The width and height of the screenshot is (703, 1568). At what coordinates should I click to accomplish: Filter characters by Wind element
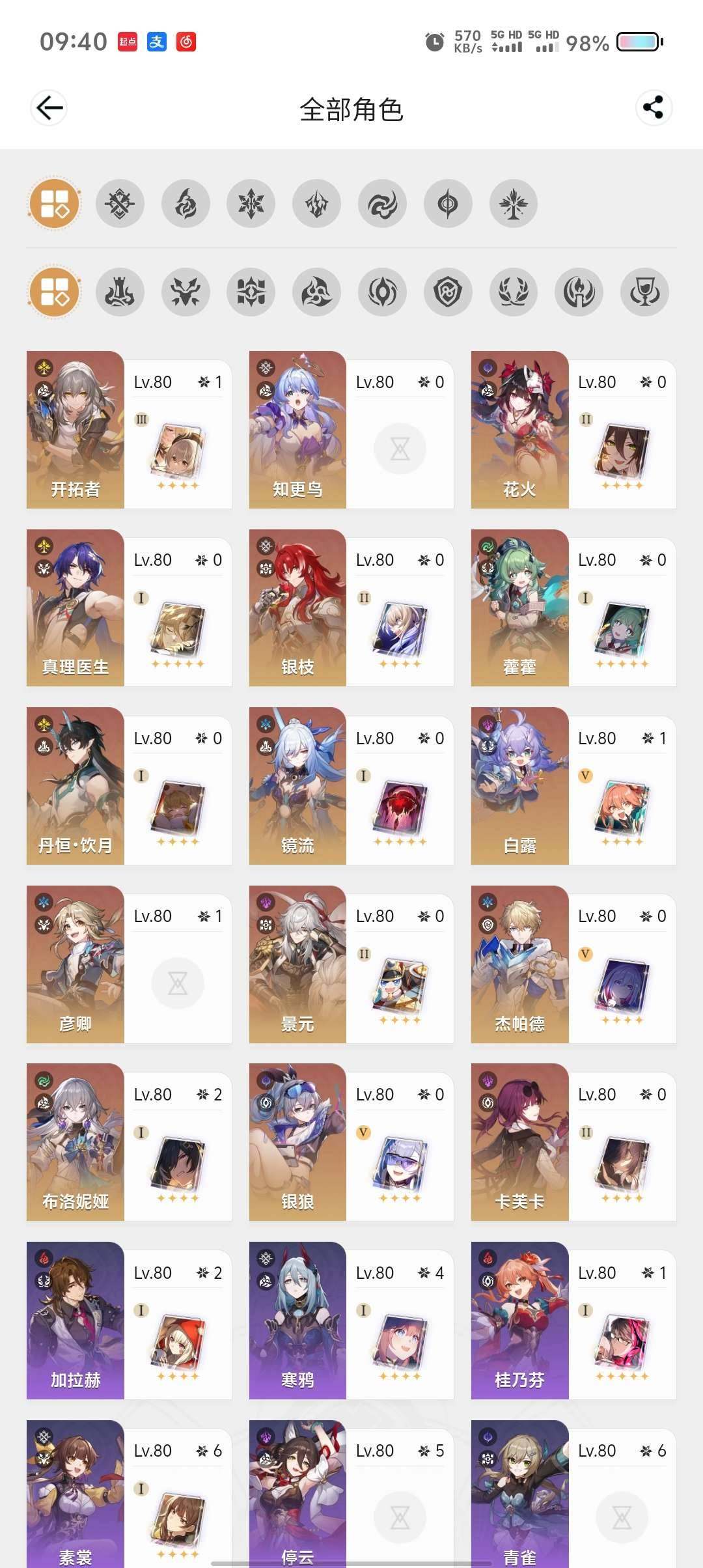tap(382, 204)
